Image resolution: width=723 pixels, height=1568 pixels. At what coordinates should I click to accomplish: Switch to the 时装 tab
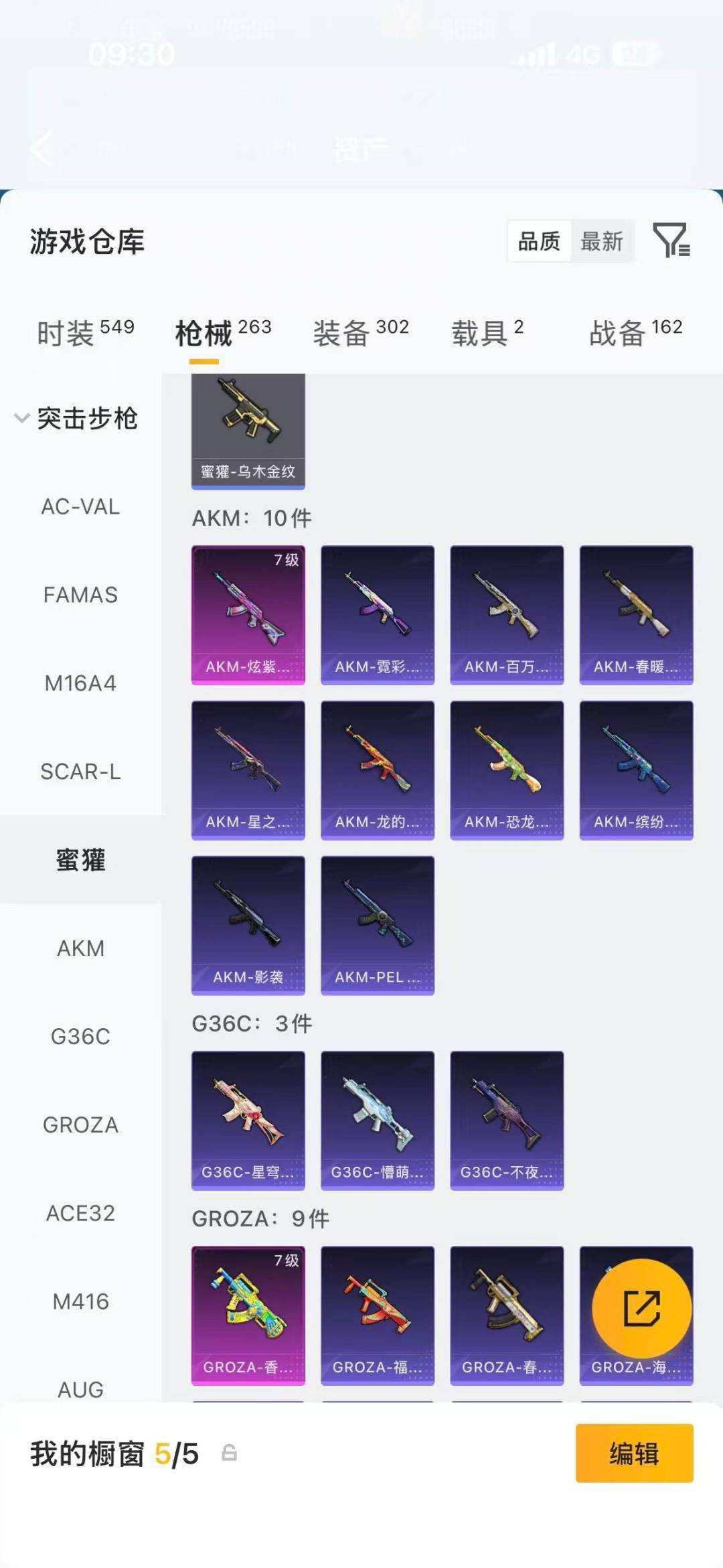click(x=85, y=332)
